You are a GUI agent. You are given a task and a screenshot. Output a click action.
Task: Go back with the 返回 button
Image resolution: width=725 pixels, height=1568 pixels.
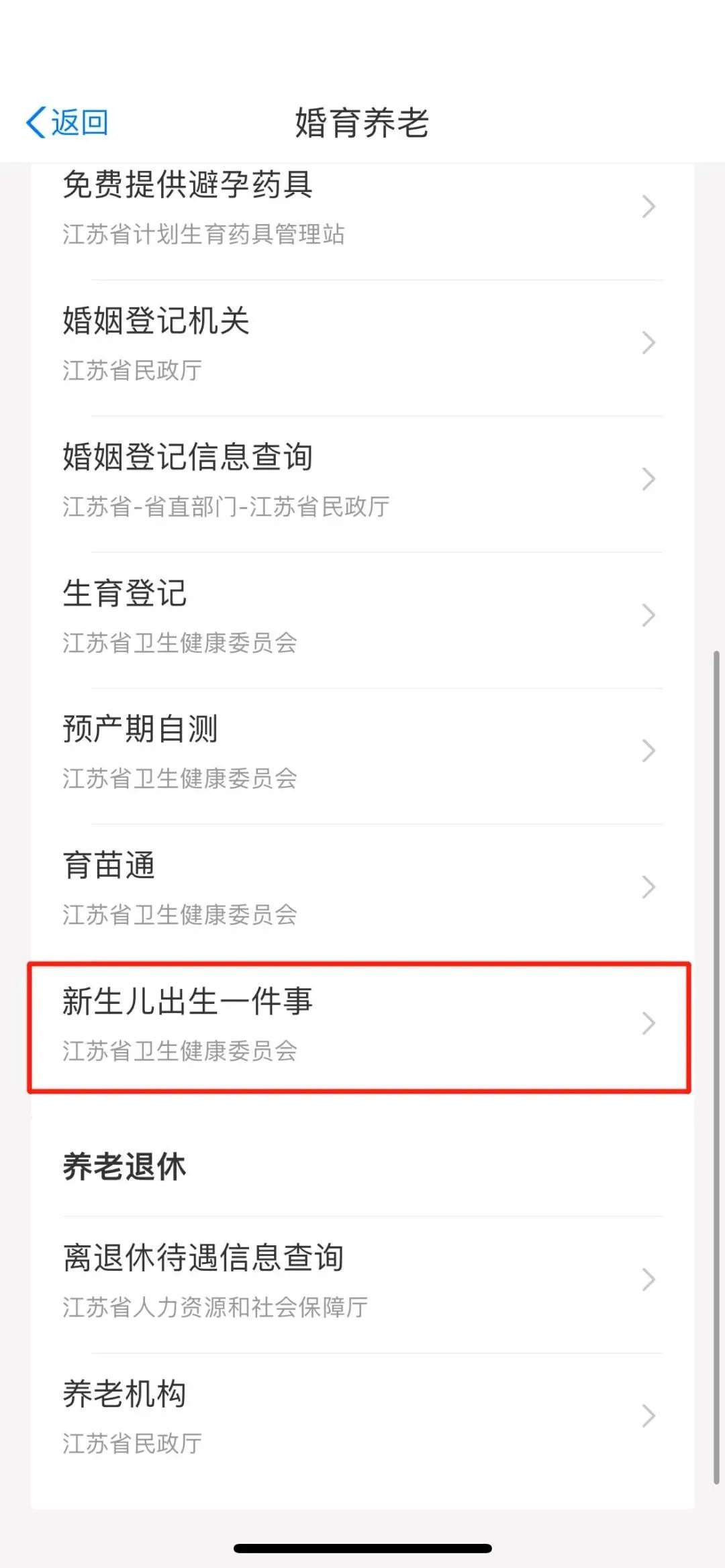pyautogui.click(x=66, y=122)
